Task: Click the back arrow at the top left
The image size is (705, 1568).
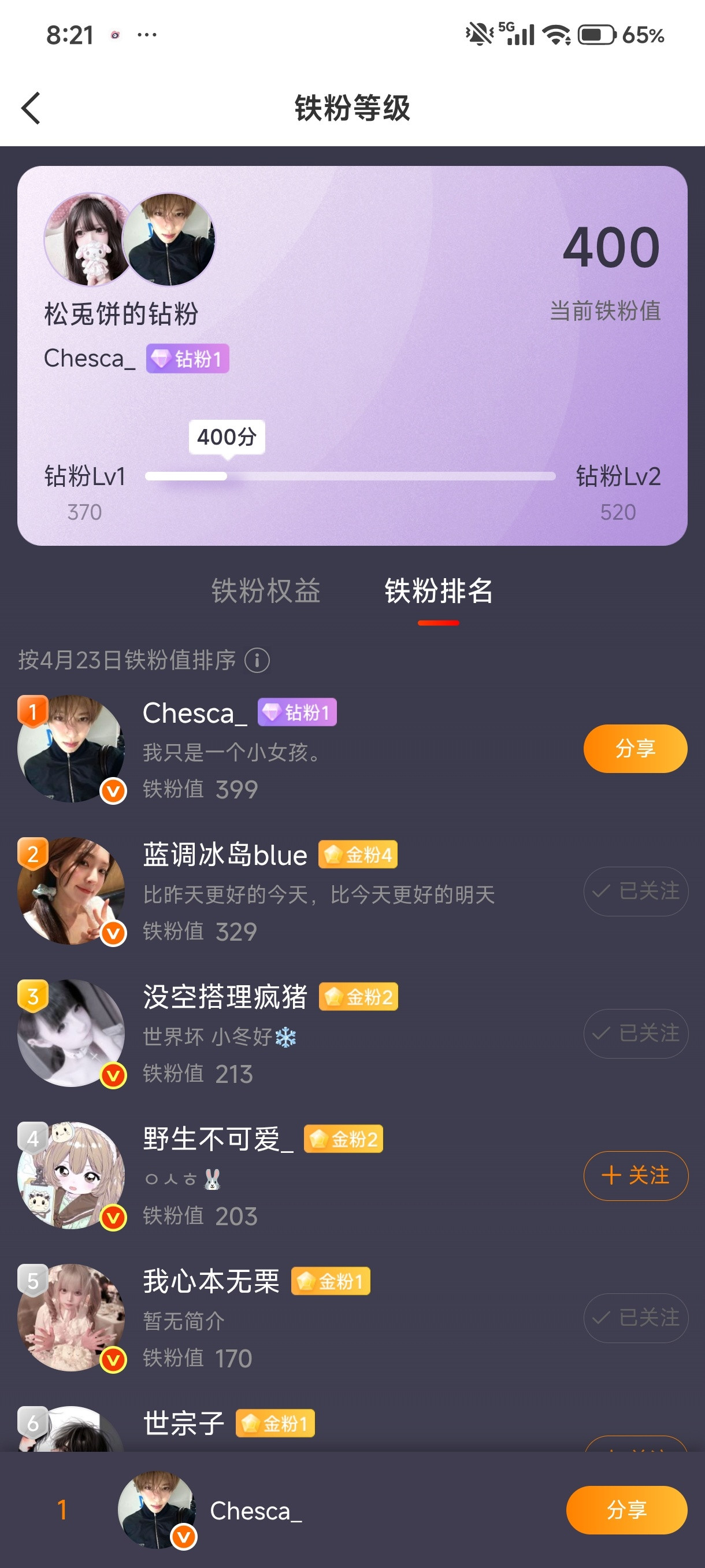Action: (32, 108)
